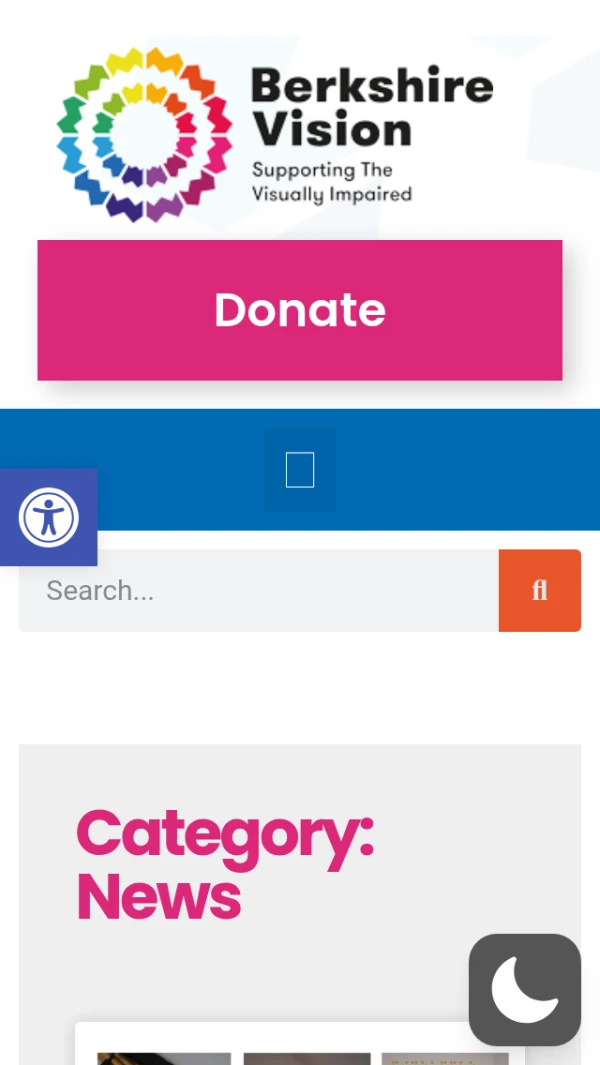Open the accessibility tools panel

click(48, 517)
